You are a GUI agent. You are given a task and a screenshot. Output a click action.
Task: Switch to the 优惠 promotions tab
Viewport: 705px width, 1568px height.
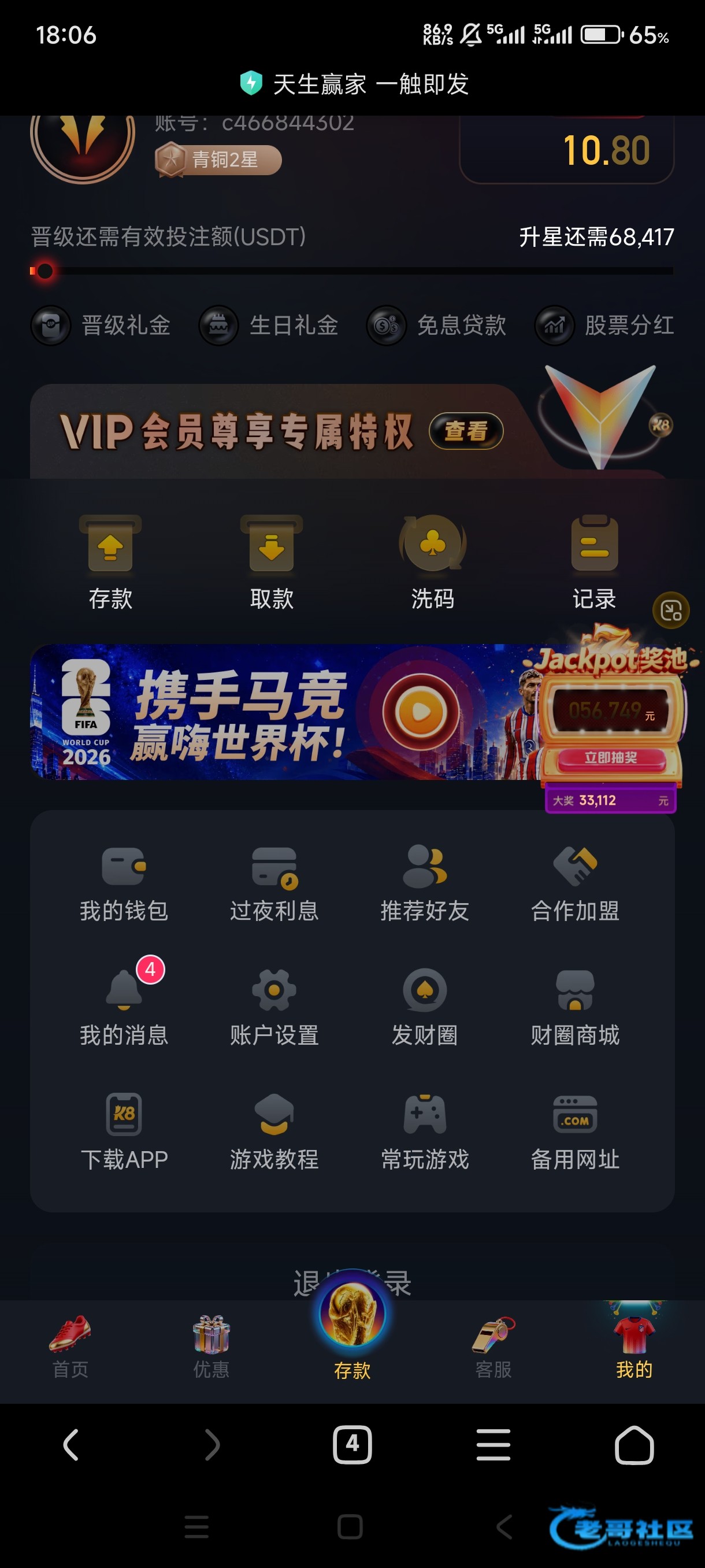211,1347
